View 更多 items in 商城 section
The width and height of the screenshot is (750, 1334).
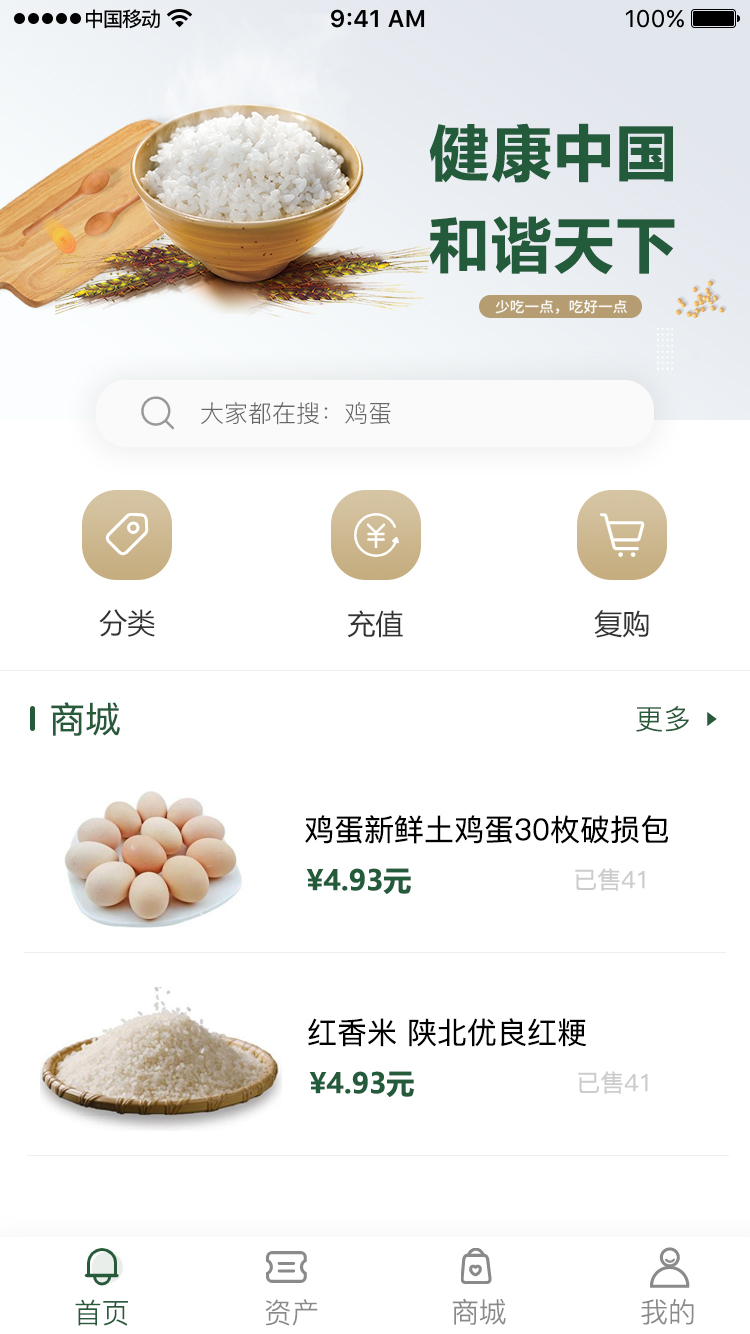click(x=676, y=719)
